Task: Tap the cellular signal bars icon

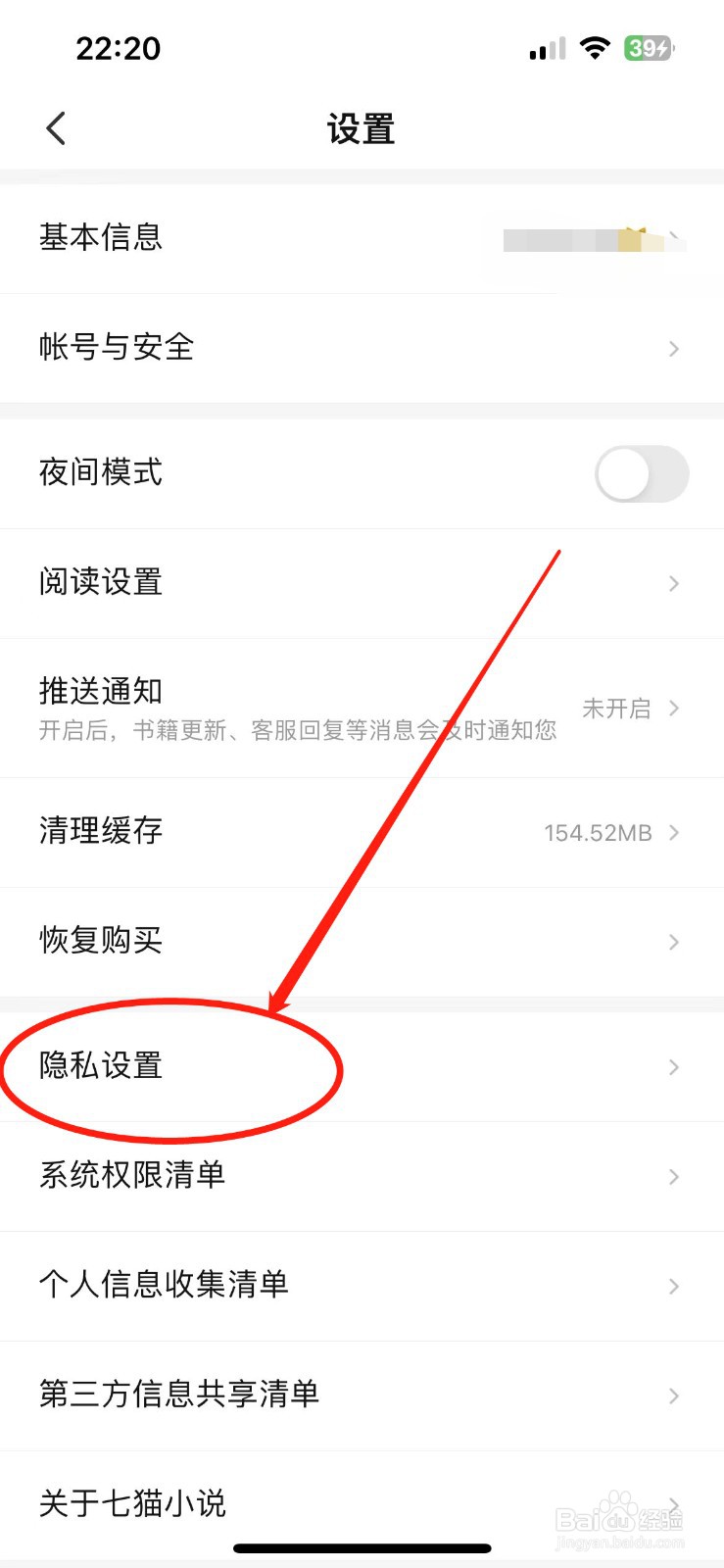Action: (546, 47)
